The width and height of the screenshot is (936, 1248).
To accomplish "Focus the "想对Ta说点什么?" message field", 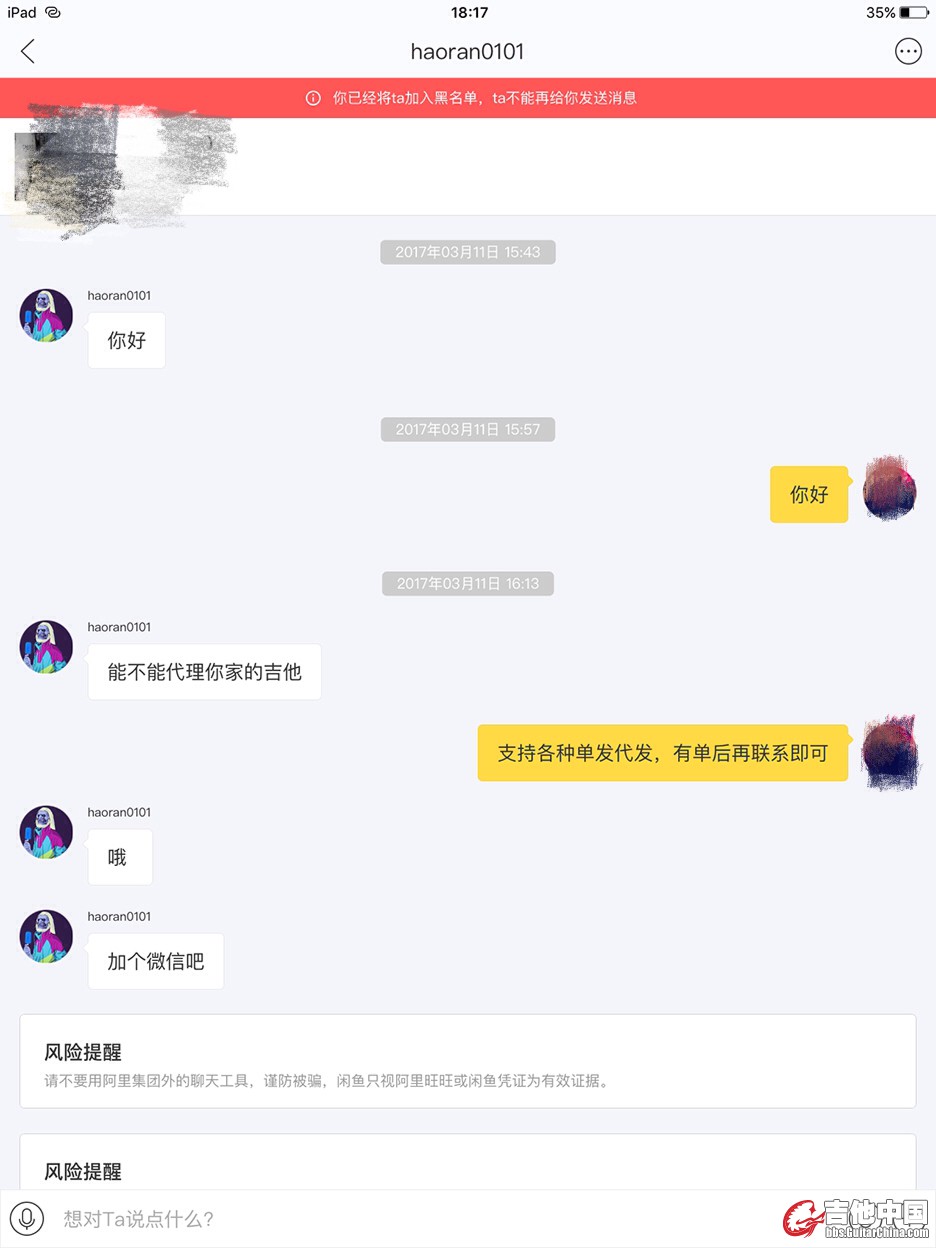I will click(400, 1218).
